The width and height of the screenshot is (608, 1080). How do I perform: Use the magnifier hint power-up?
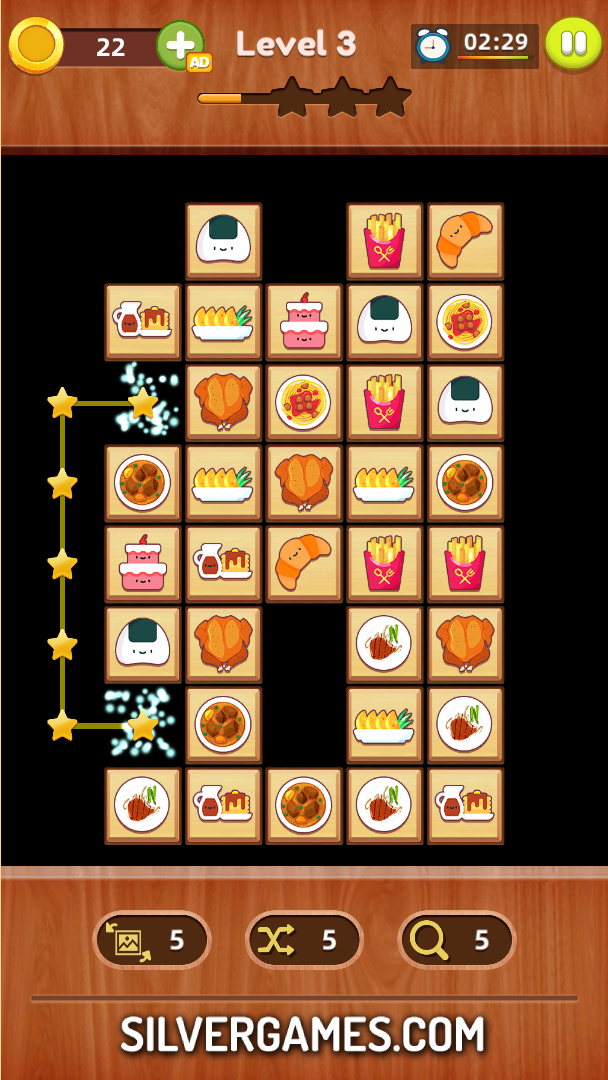[x=457, y=940]
